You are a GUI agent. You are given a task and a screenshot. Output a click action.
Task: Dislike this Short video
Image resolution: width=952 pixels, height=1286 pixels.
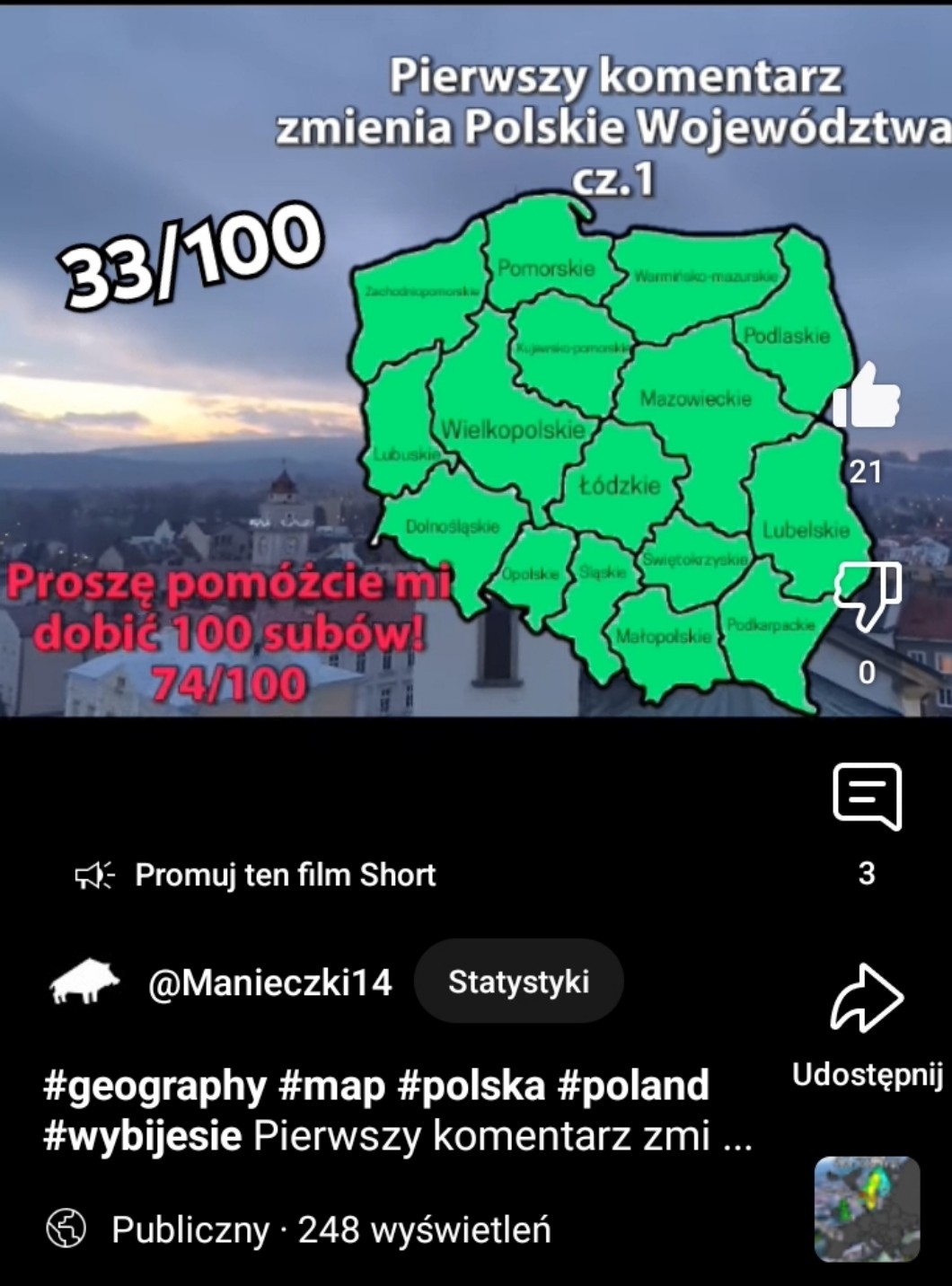point(866,596)
